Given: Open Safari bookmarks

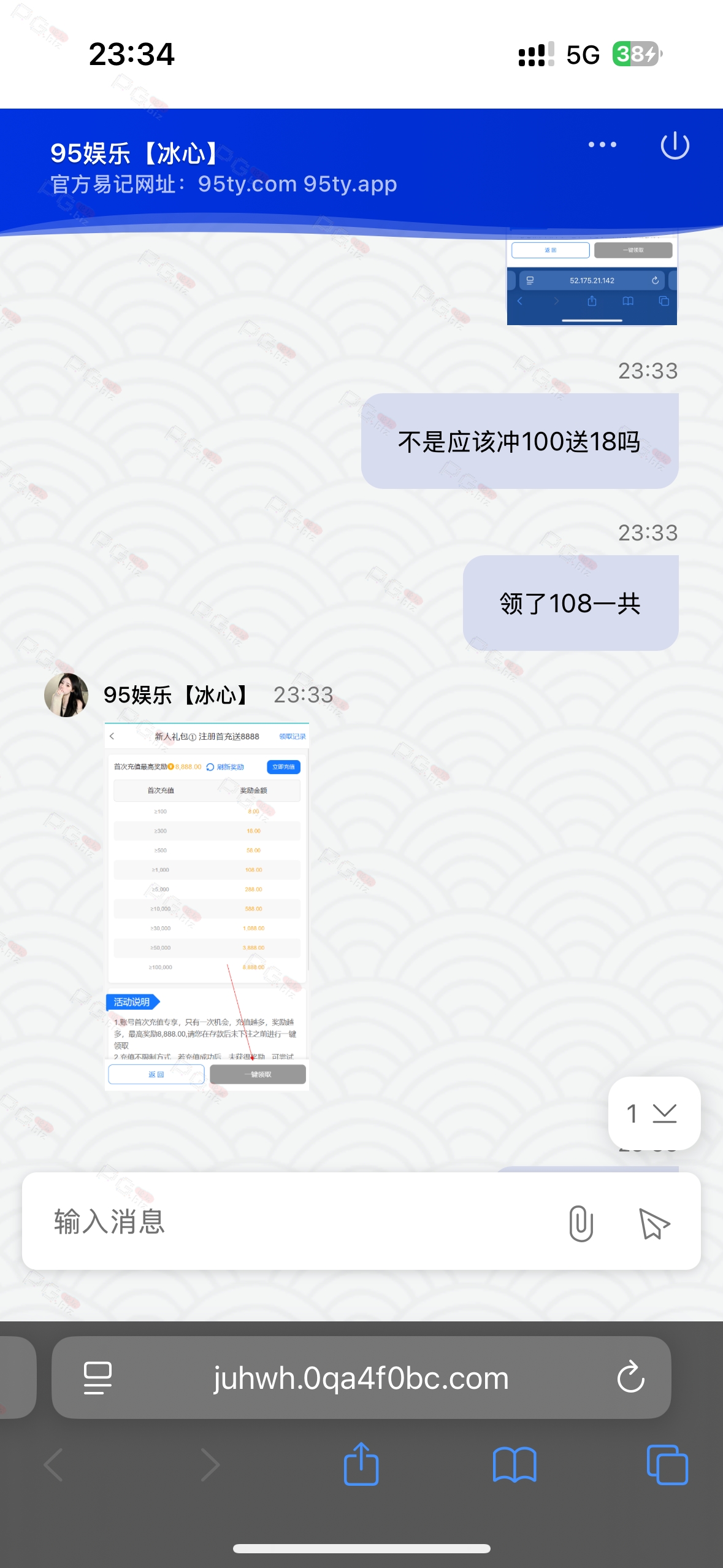Looking at the screenshot, I should click(514, 1464).
